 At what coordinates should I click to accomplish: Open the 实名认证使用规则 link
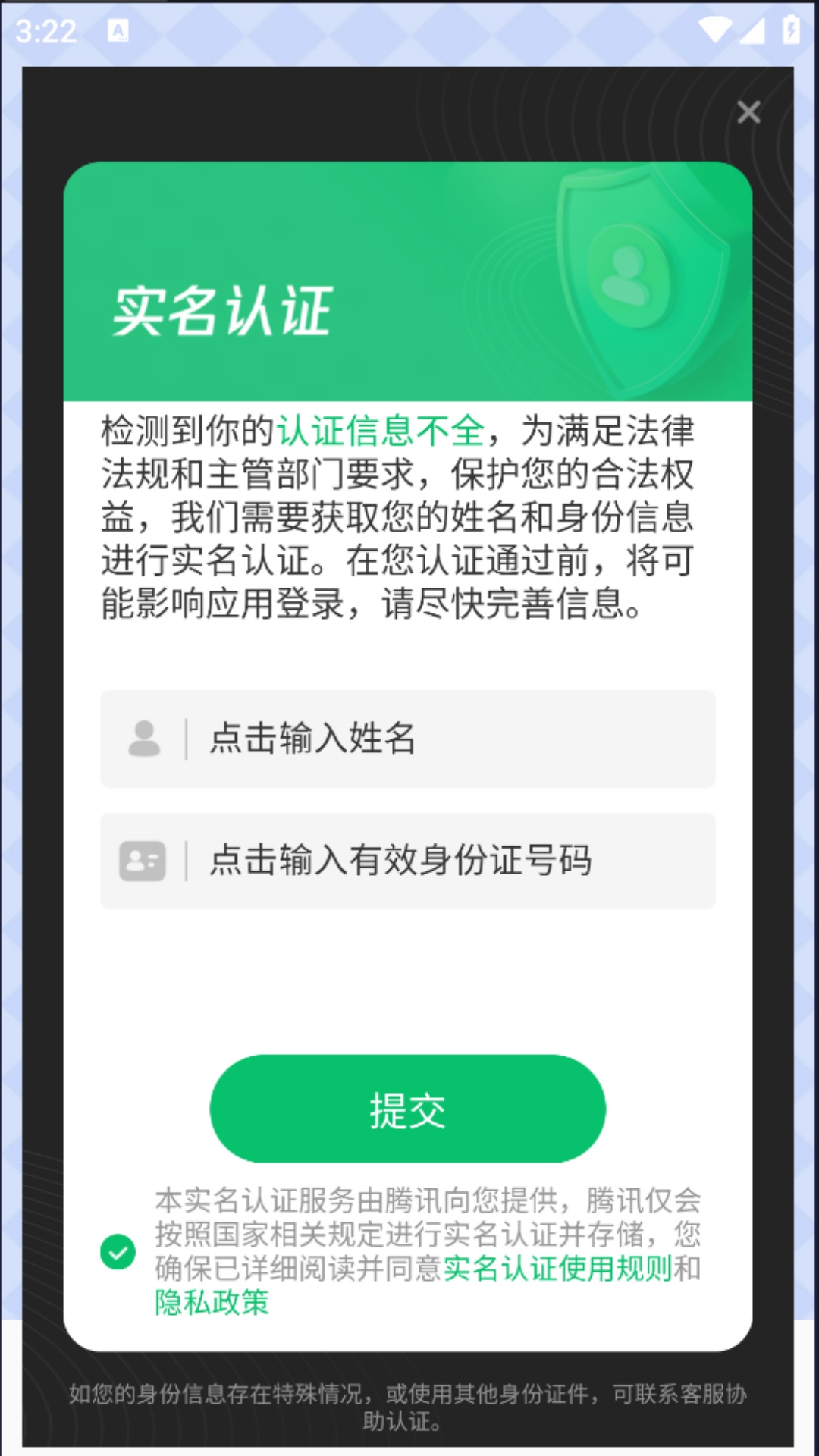pyautogui.click(x=557, y=1268)
